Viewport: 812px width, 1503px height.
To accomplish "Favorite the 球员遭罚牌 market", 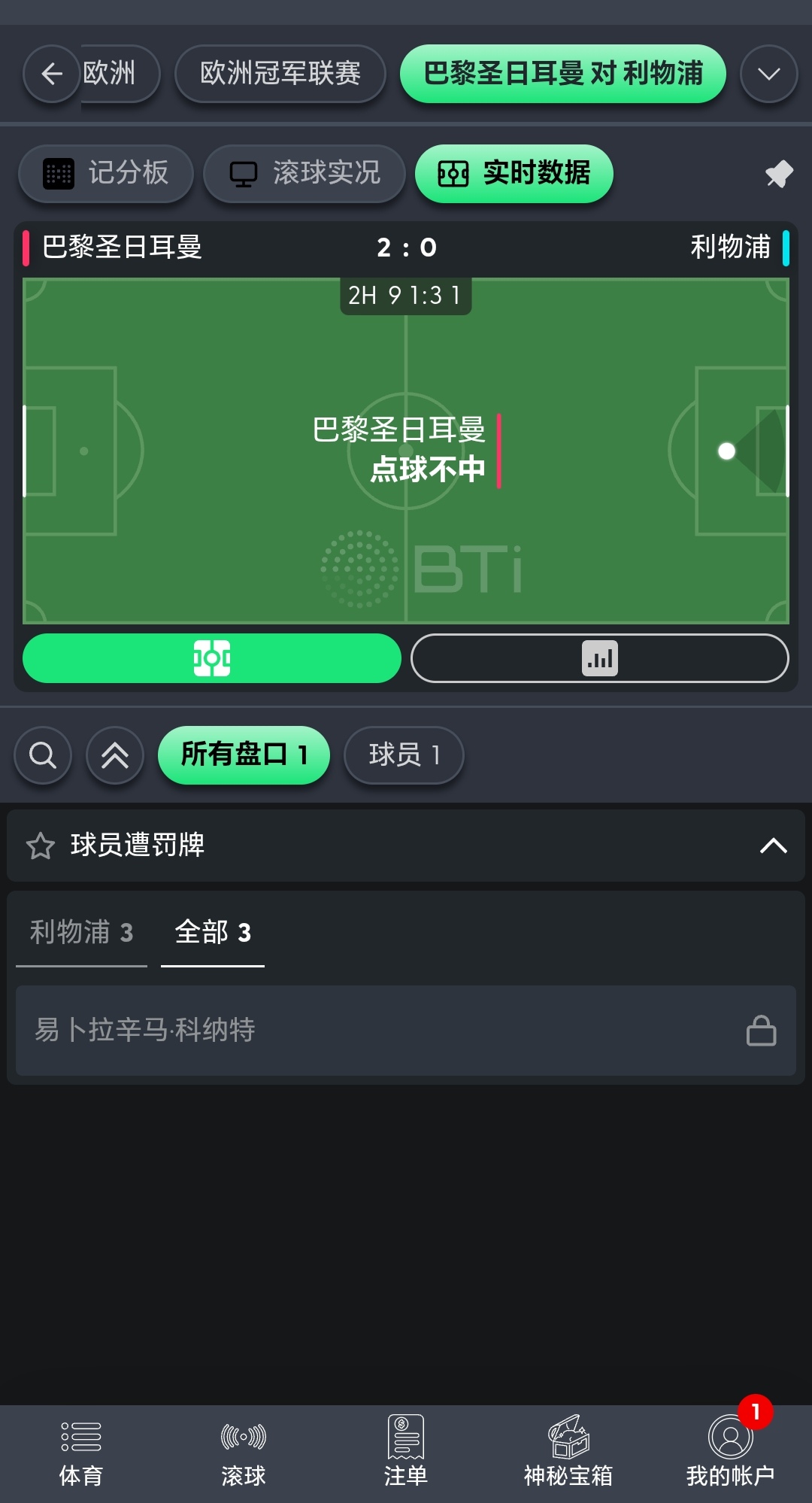I will coord(41,846).
